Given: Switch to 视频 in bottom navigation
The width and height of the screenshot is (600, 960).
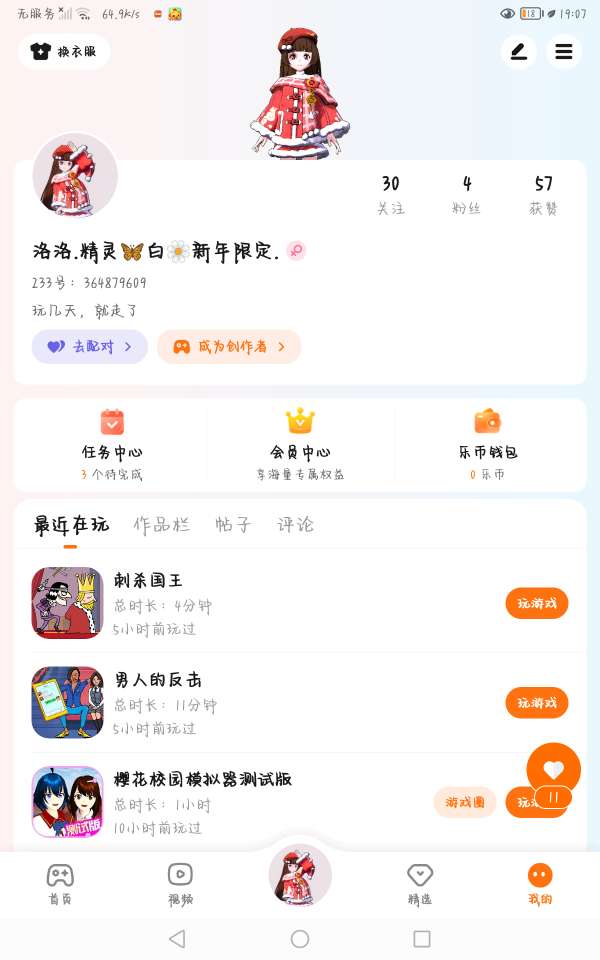Looking at the screenshot, I should pyautogui.click(x=180, y=884).
